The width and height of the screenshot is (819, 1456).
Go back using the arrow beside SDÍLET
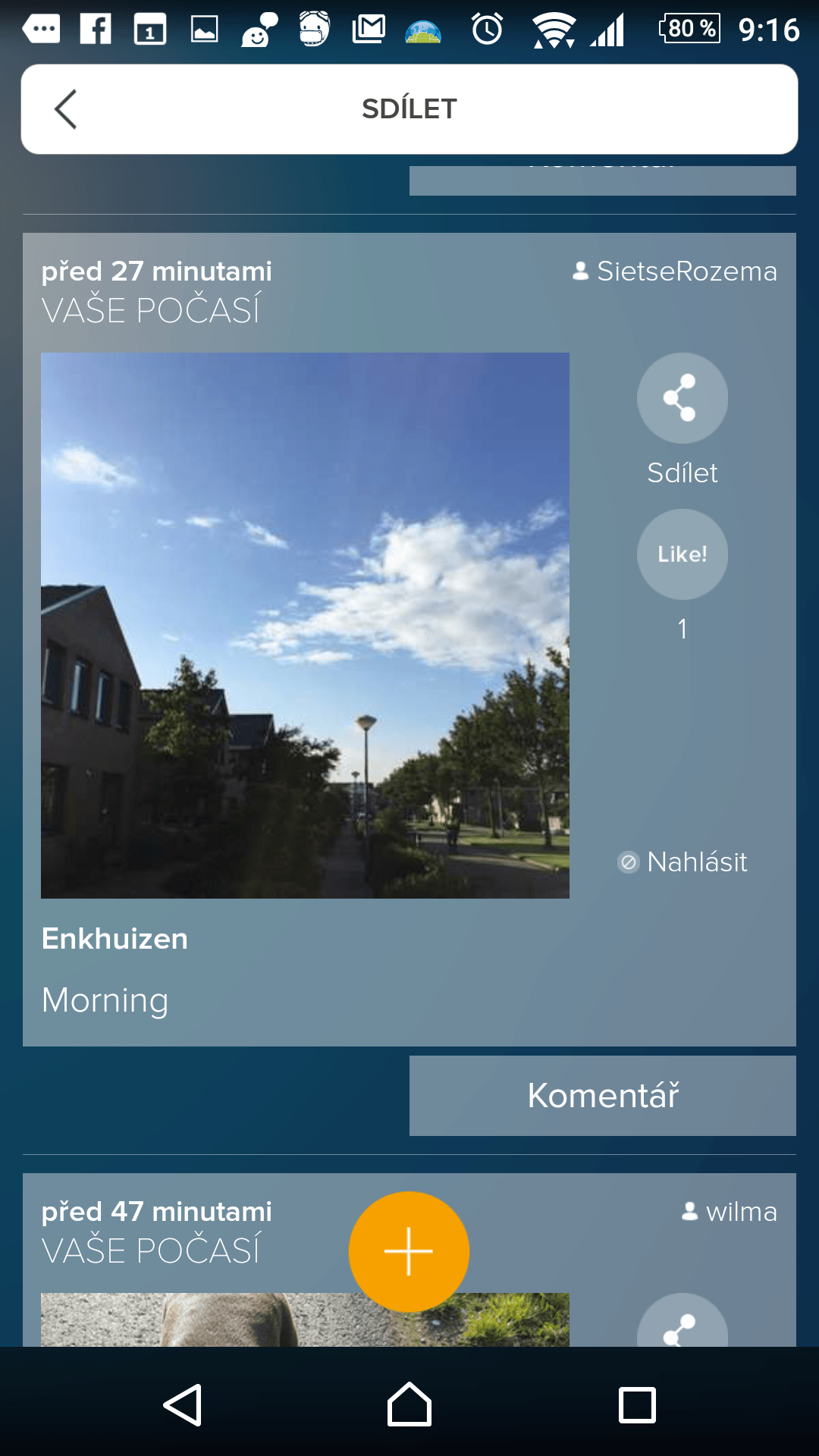coord(66,109)
